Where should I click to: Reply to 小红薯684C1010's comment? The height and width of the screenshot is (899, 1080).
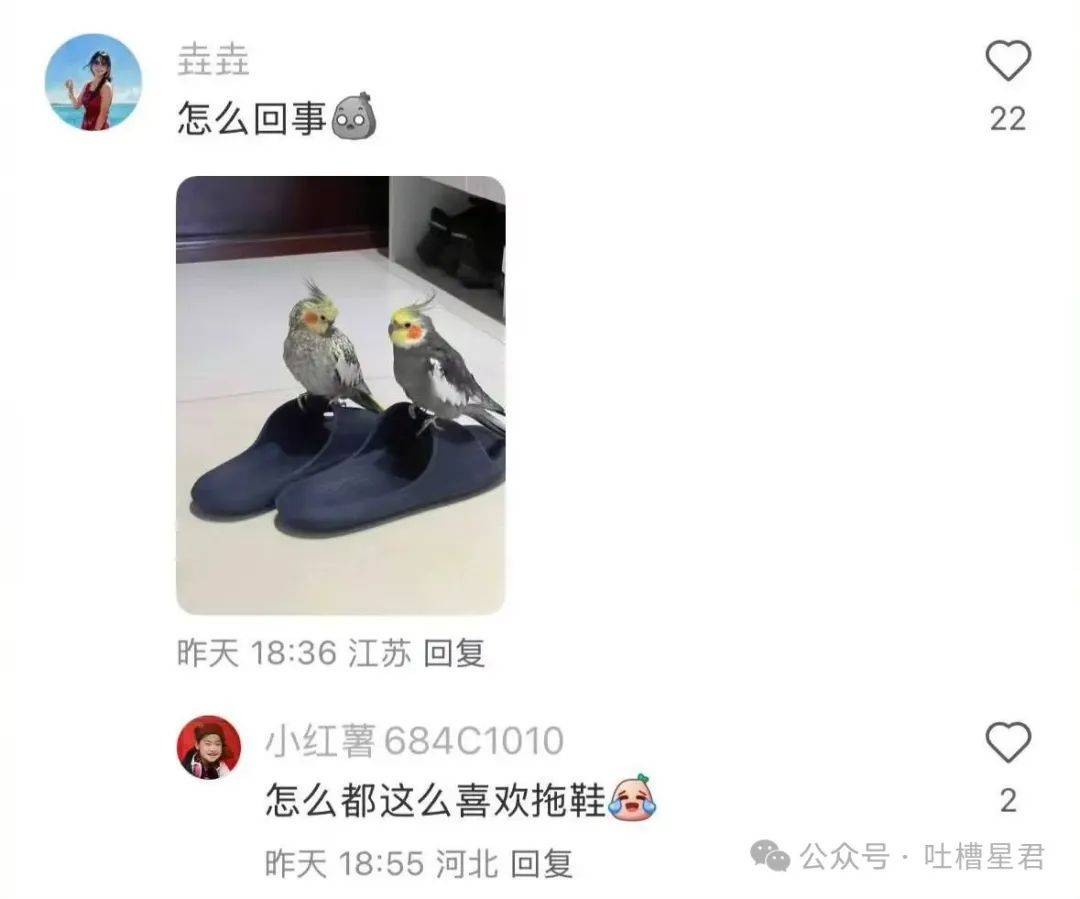point(541,863)
